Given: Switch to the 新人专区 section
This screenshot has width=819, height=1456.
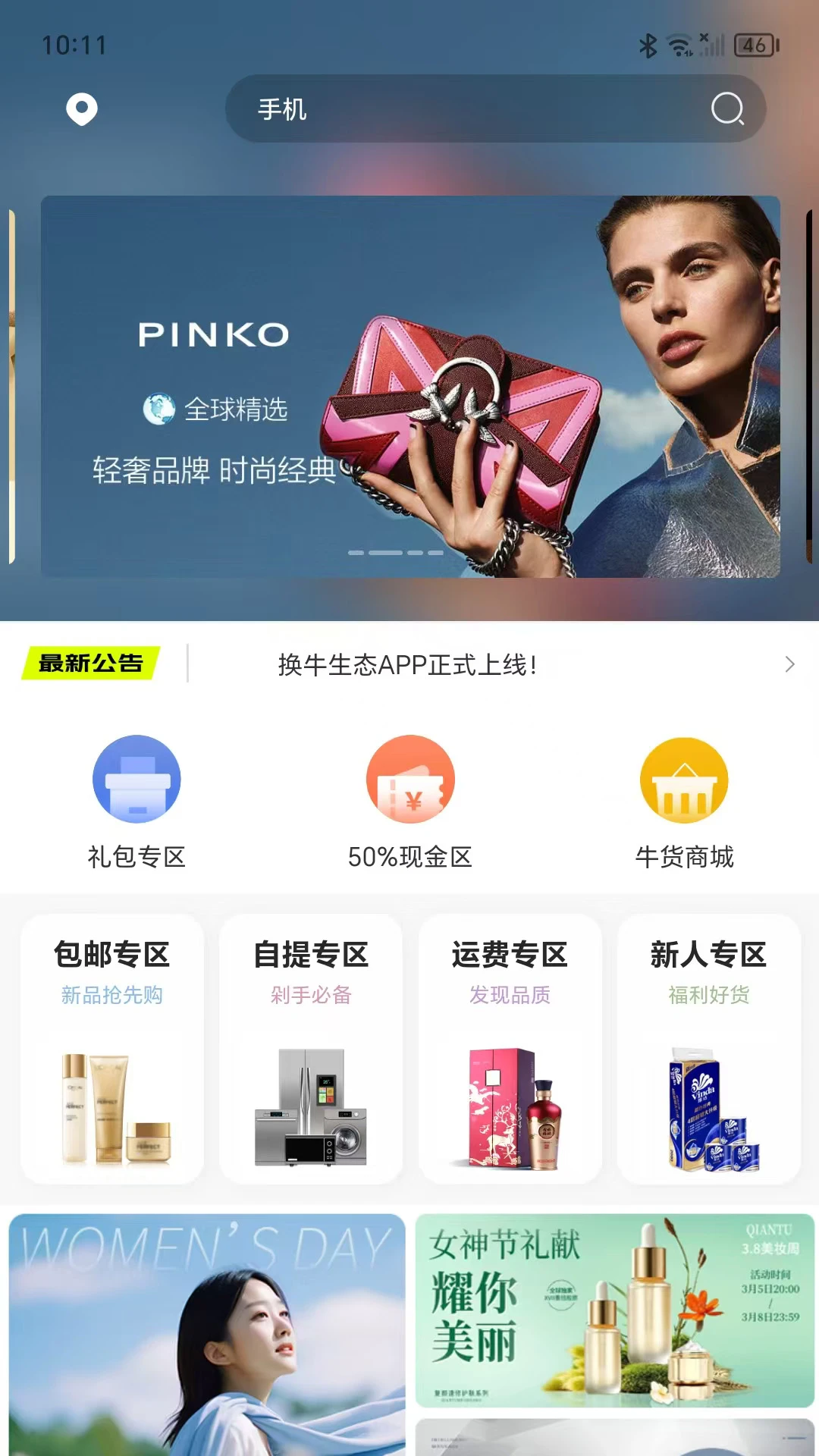Looking at the screenshot, I should coord(708,1046).
